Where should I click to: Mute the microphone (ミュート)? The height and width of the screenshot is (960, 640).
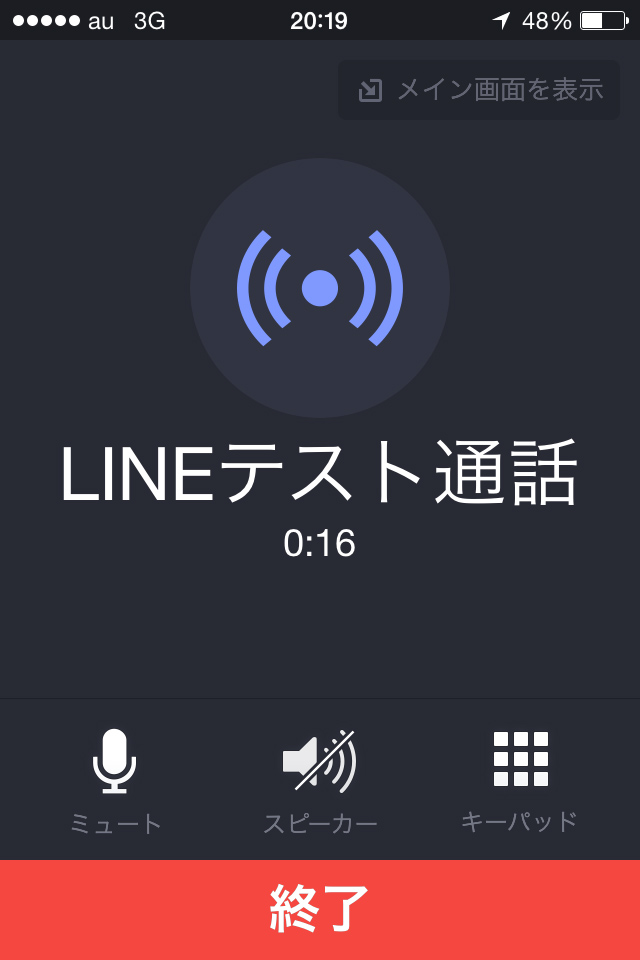click(115, 780)
